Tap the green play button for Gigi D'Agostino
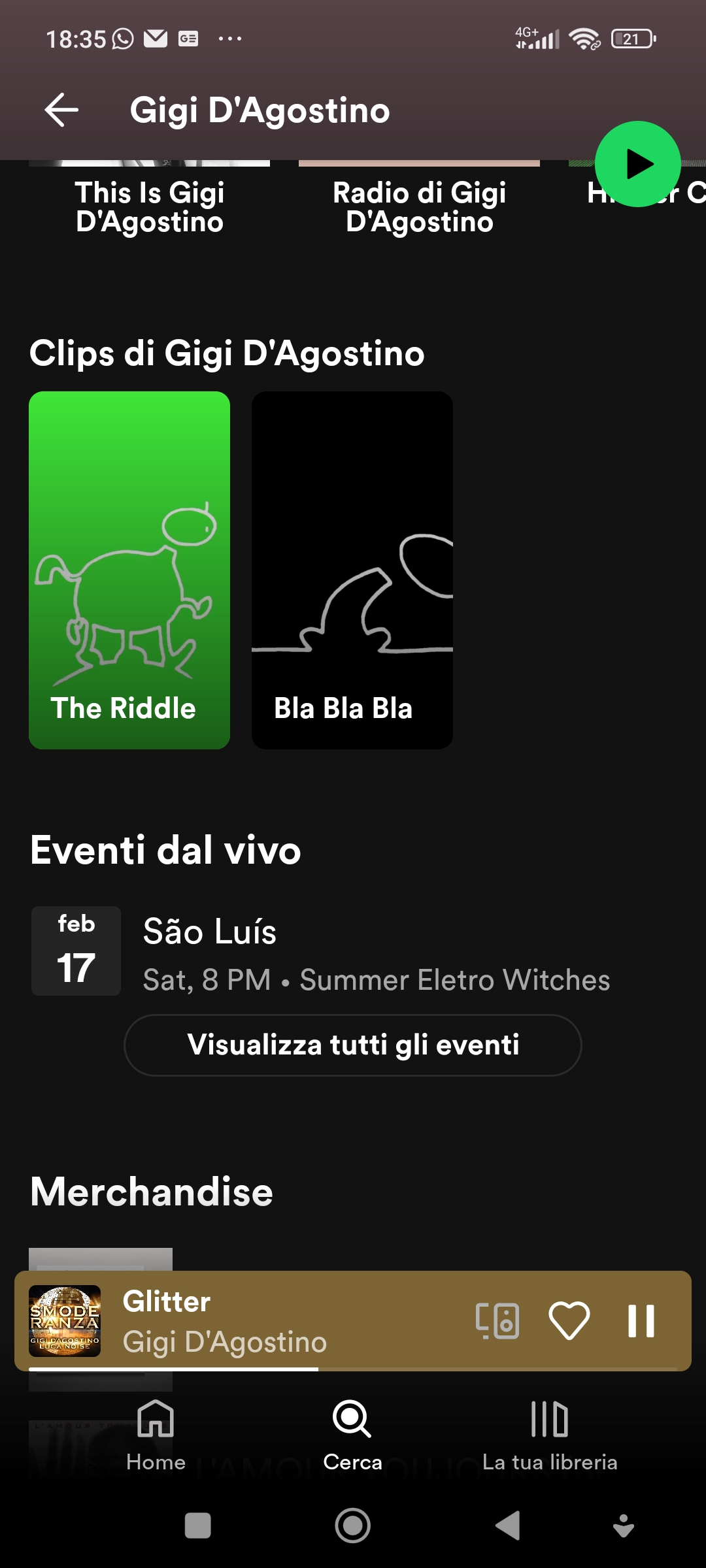Image resolution: width=706 pixels, height=1568 pixels. point(636,163)
